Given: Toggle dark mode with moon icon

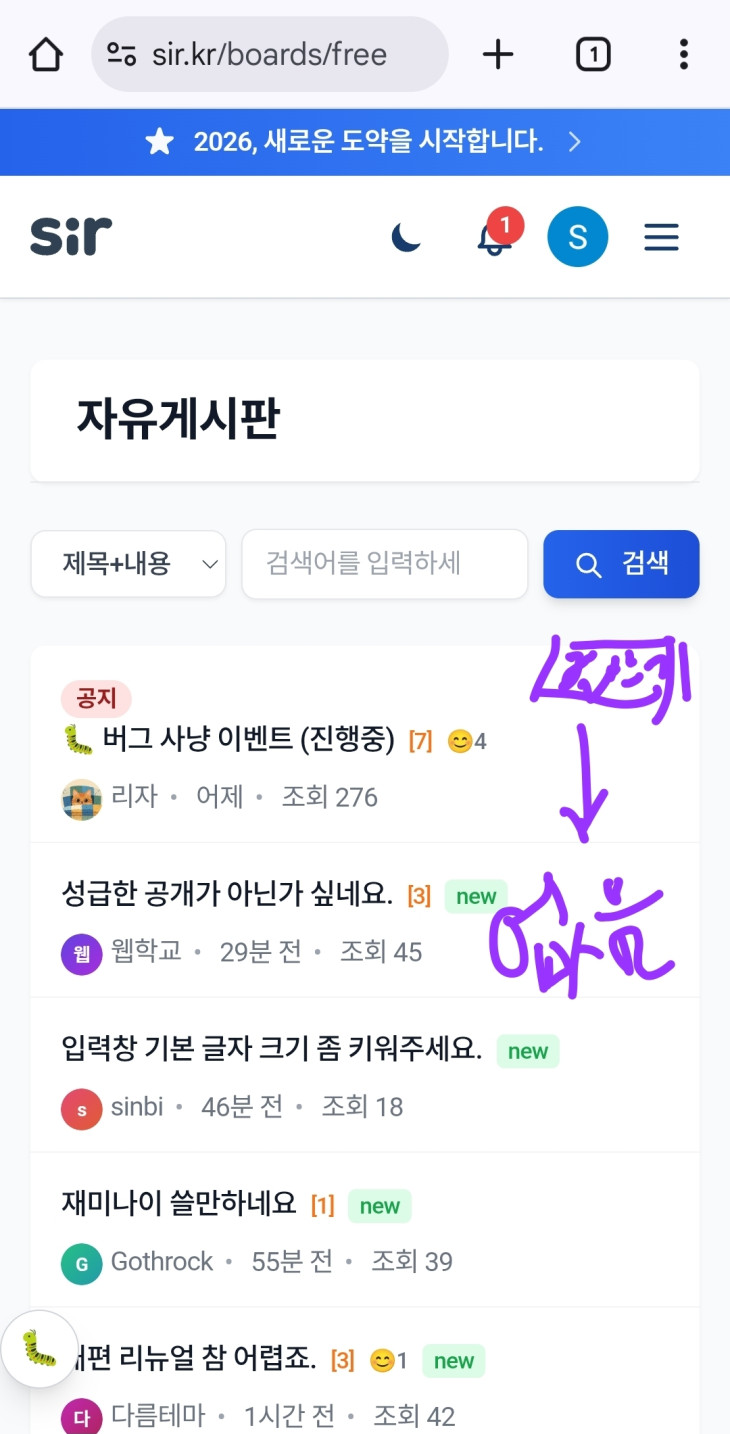Looking at the screenshot, I should (x=405, y=237).
